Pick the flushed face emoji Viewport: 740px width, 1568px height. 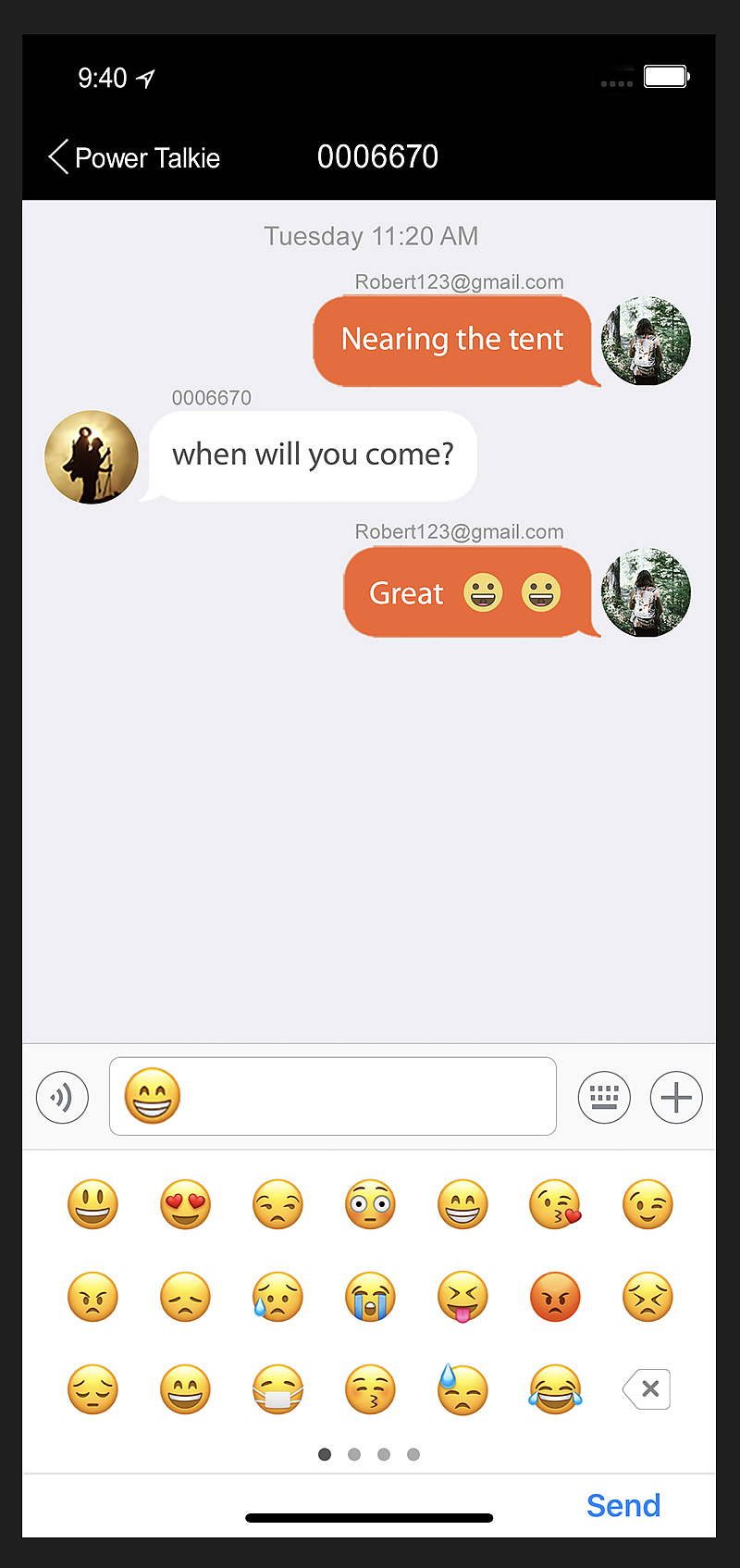[370, 1204]
